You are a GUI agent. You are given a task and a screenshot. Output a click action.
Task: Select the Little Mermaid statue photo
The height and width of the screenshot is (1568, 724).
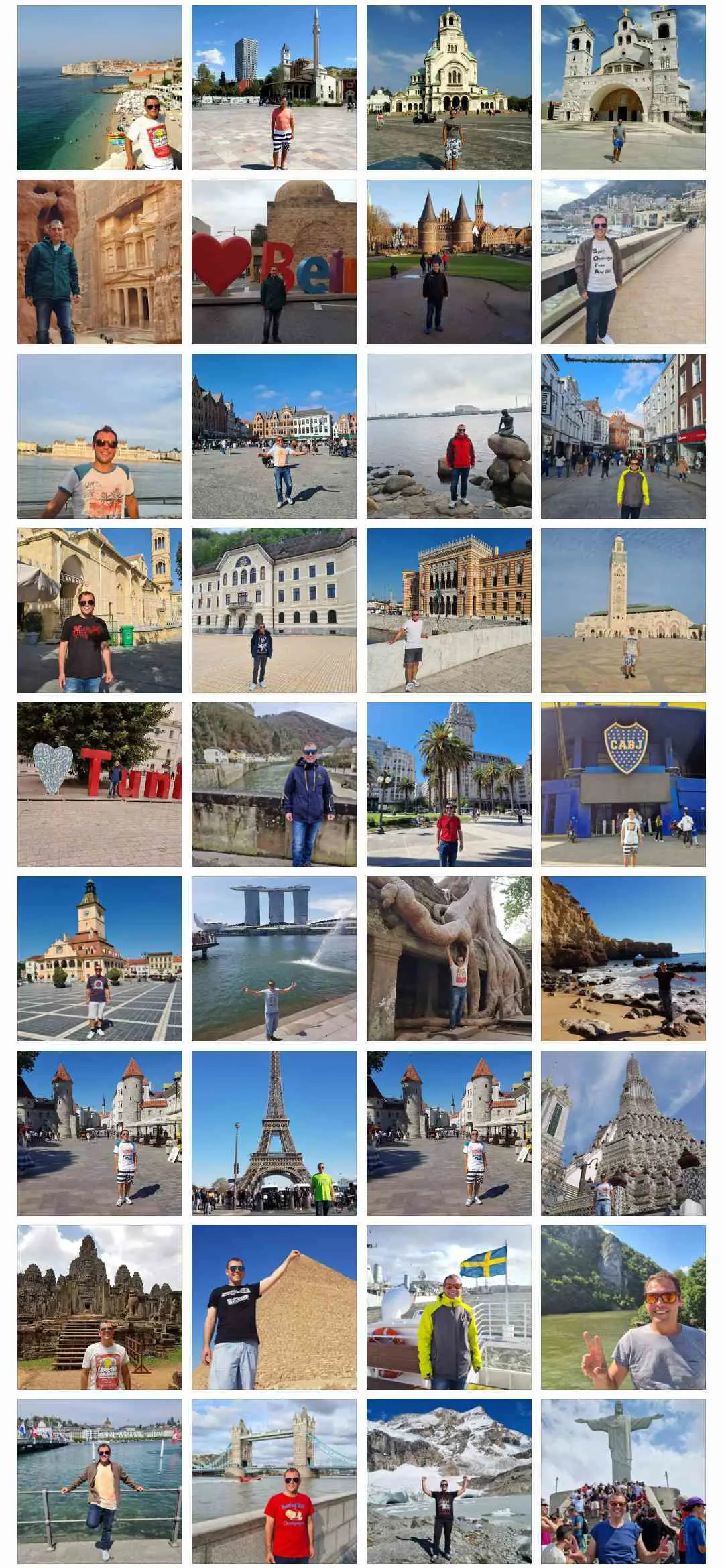pyautogui.click(x=448, y=436)
